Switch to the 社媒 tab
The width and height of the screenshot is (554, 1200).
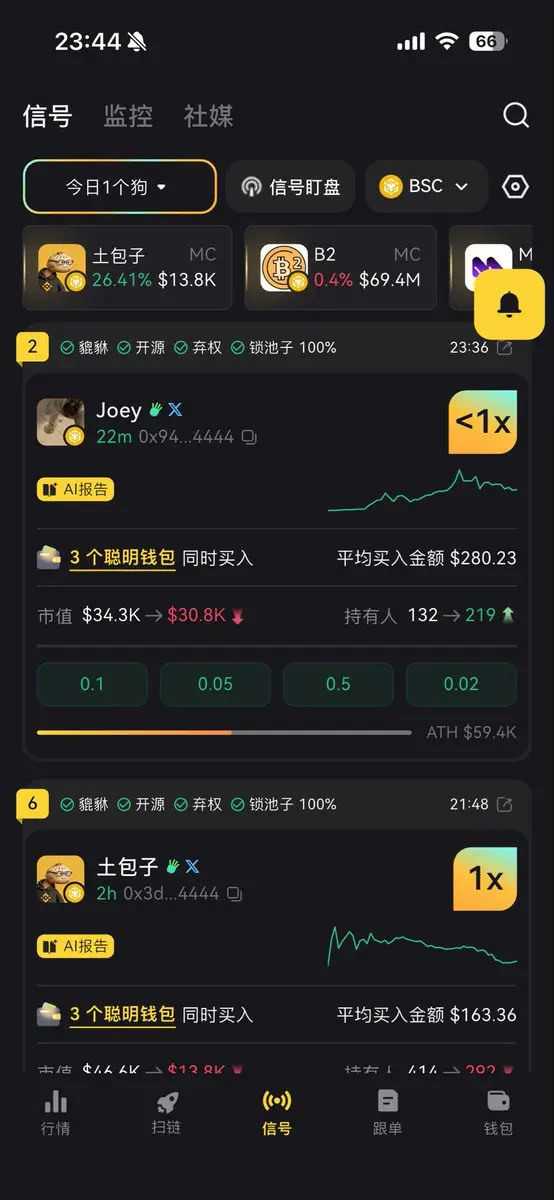point(208,116)
